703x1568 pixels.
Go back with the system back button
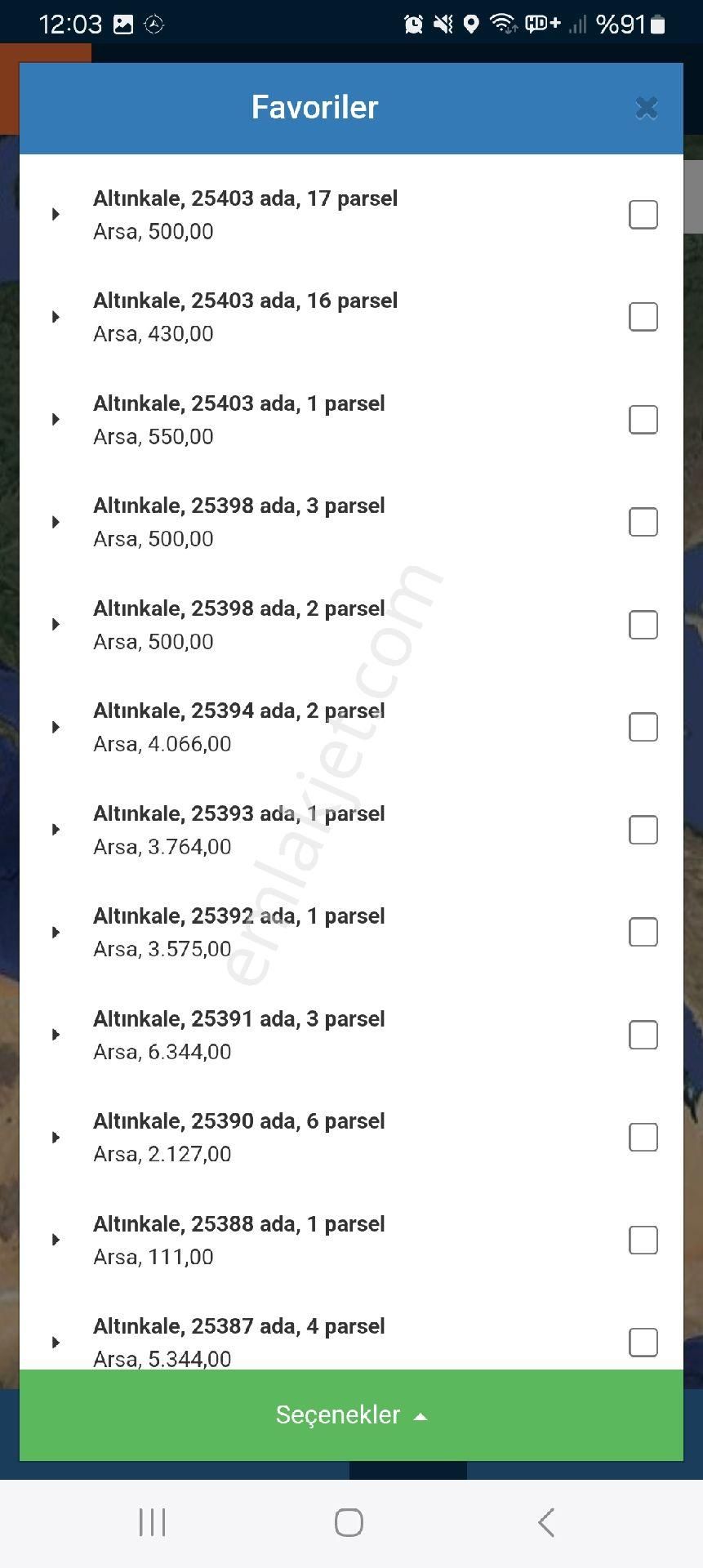pos(546,1522)
